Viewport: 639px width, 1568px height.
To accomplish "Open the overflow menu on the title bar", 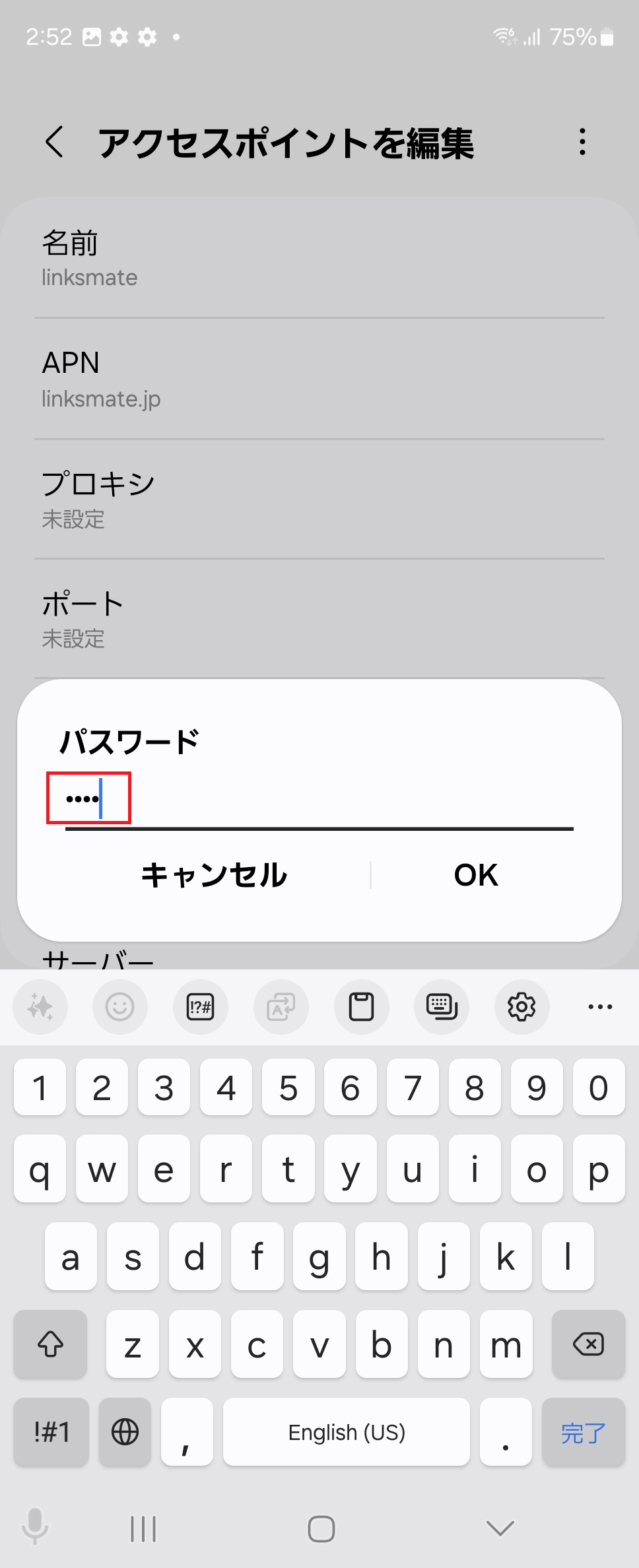I will click(582, 141).
